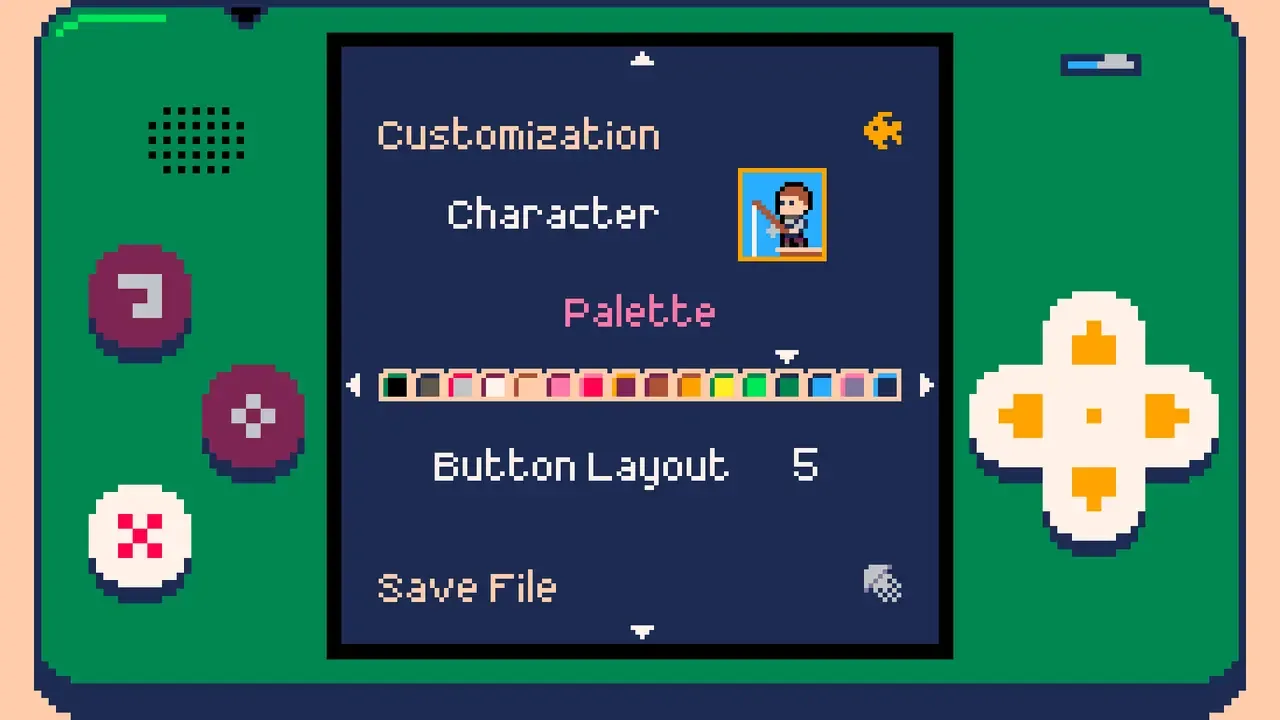Open the Save File option
This screenshot has height=720, width=1280.
(467, 587)
